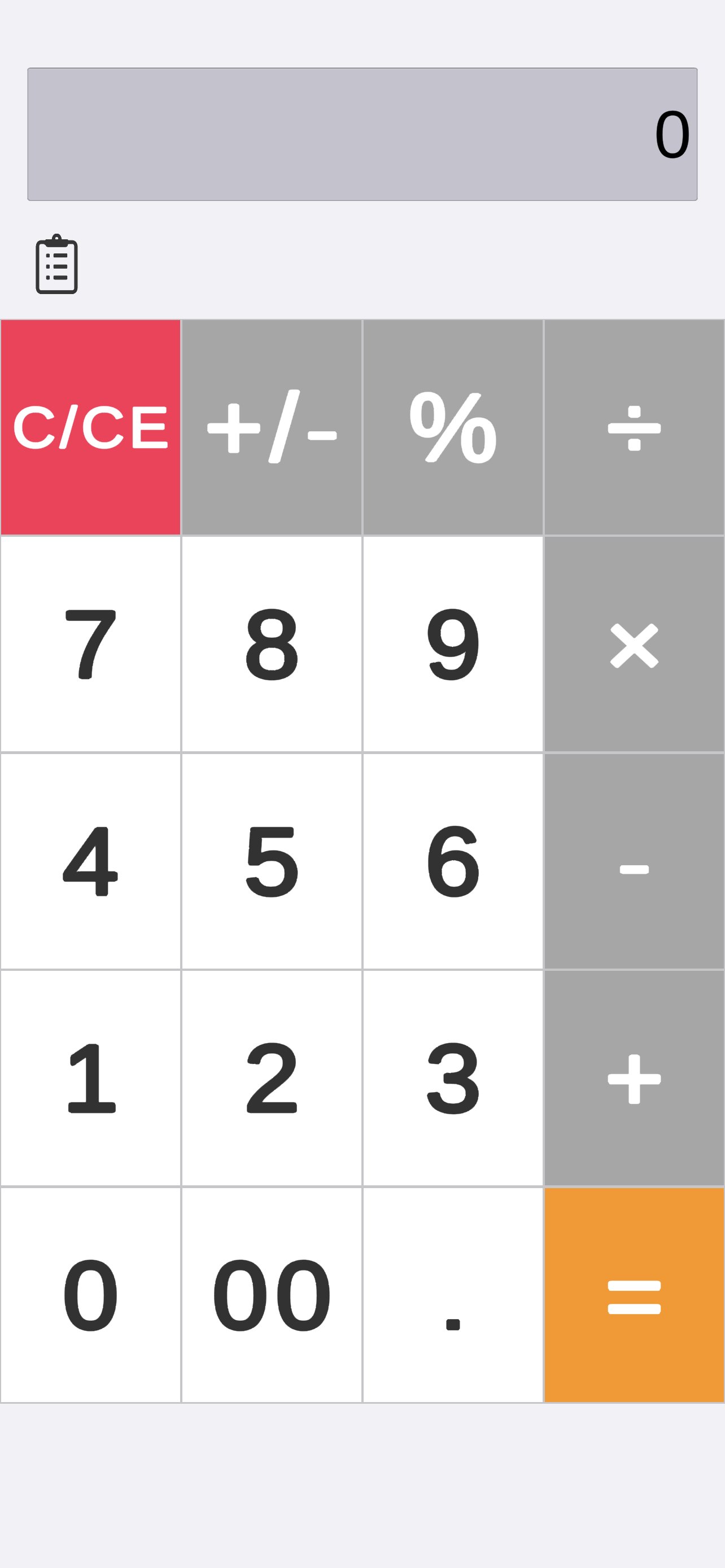
Task: Tap the double zero key
Action: tap(272, 1295)
